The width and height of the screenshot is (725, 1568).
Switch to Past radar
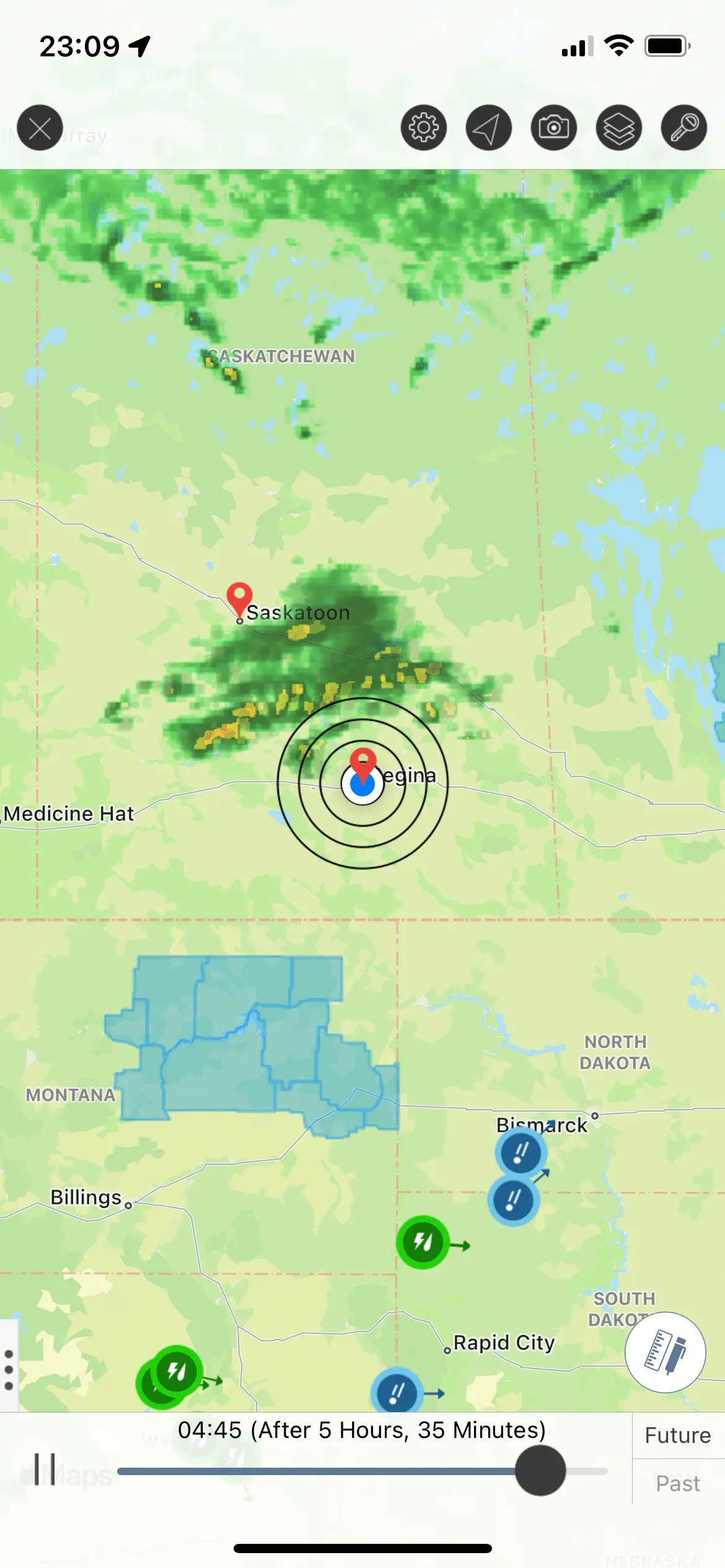click(678, 1484)
